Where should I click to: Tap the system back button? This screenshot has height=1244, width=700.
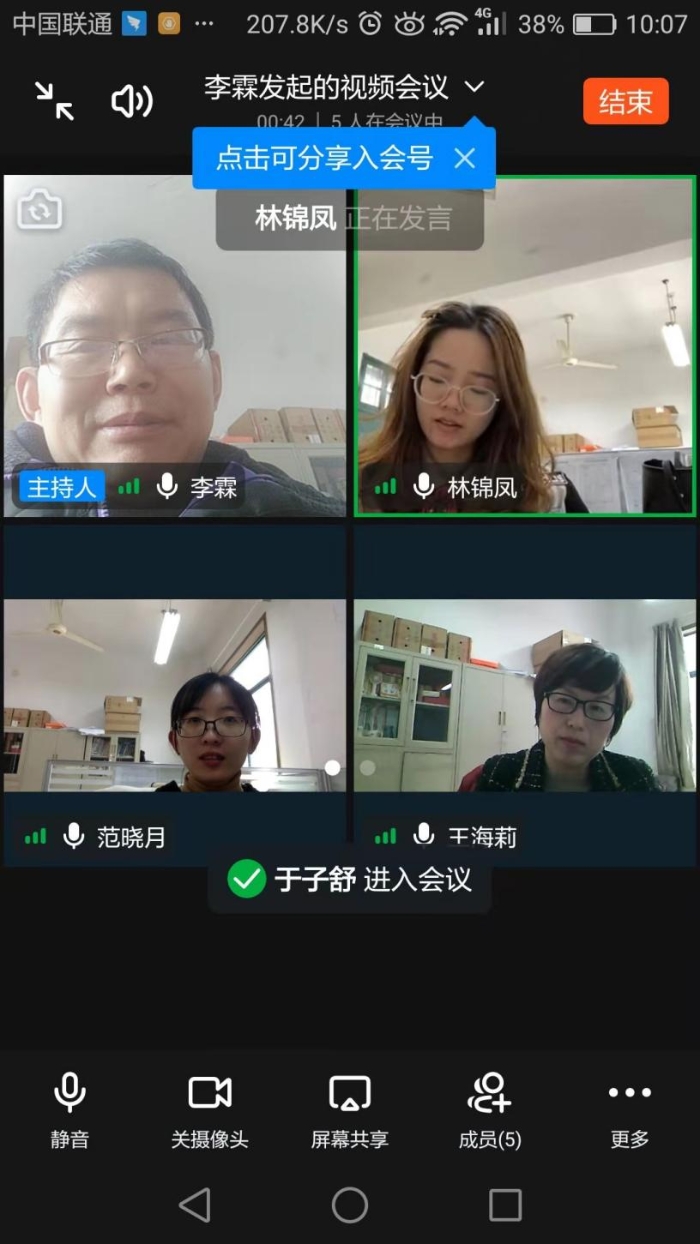point(195,1205)
